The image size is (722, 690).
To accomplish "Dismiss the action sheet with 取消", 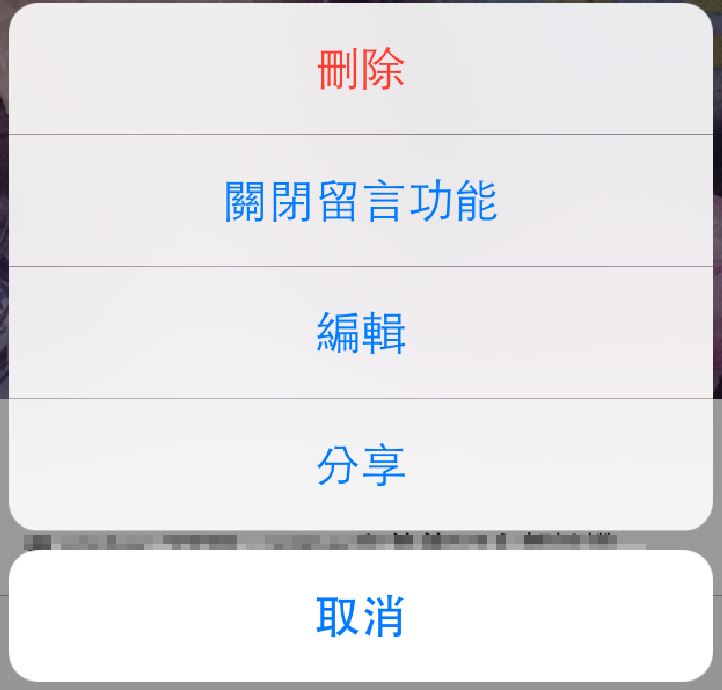I will (x=361, y=616).
